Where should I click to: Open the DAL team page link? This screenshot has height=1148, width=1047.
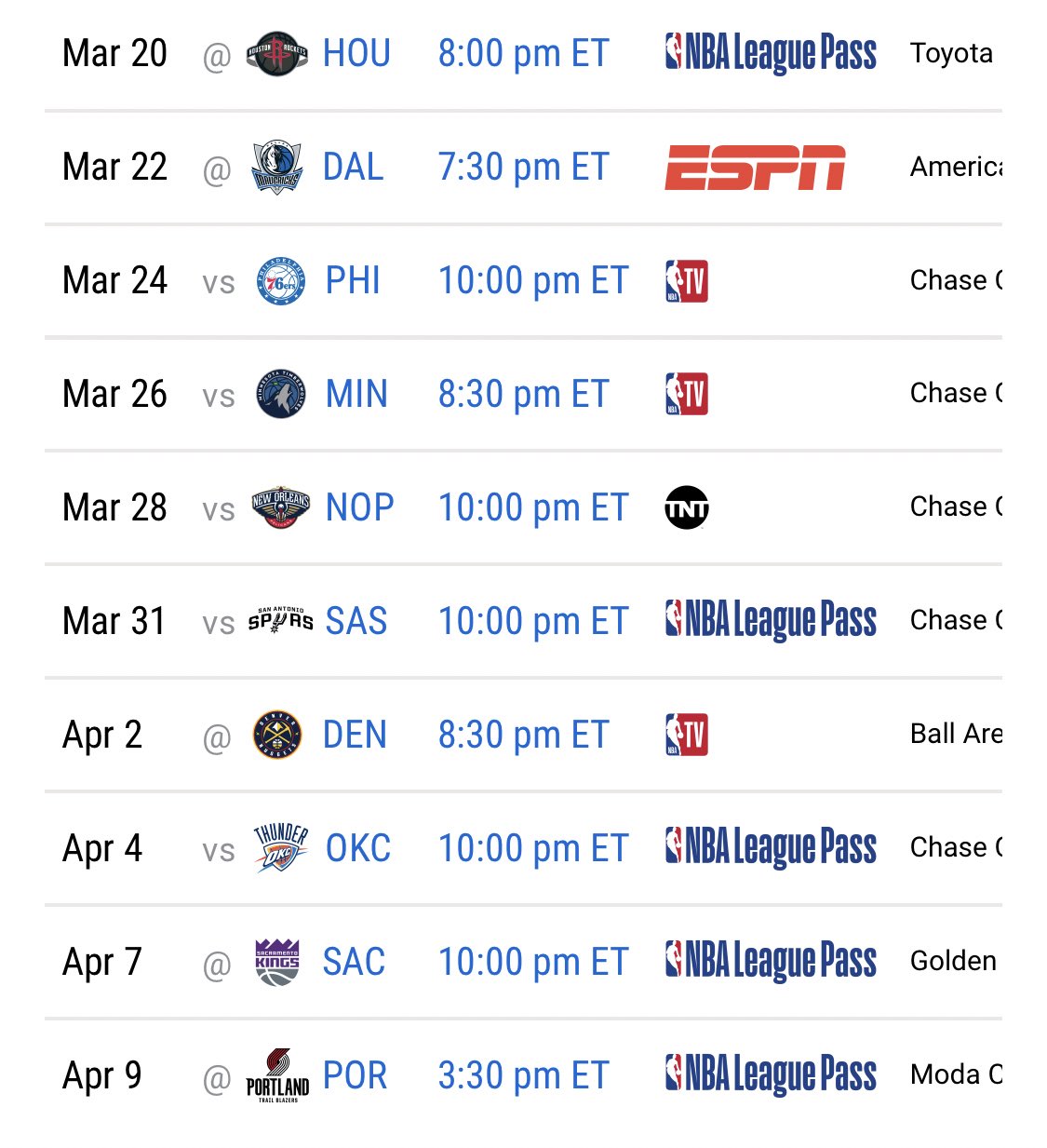[x=354, y=167]
